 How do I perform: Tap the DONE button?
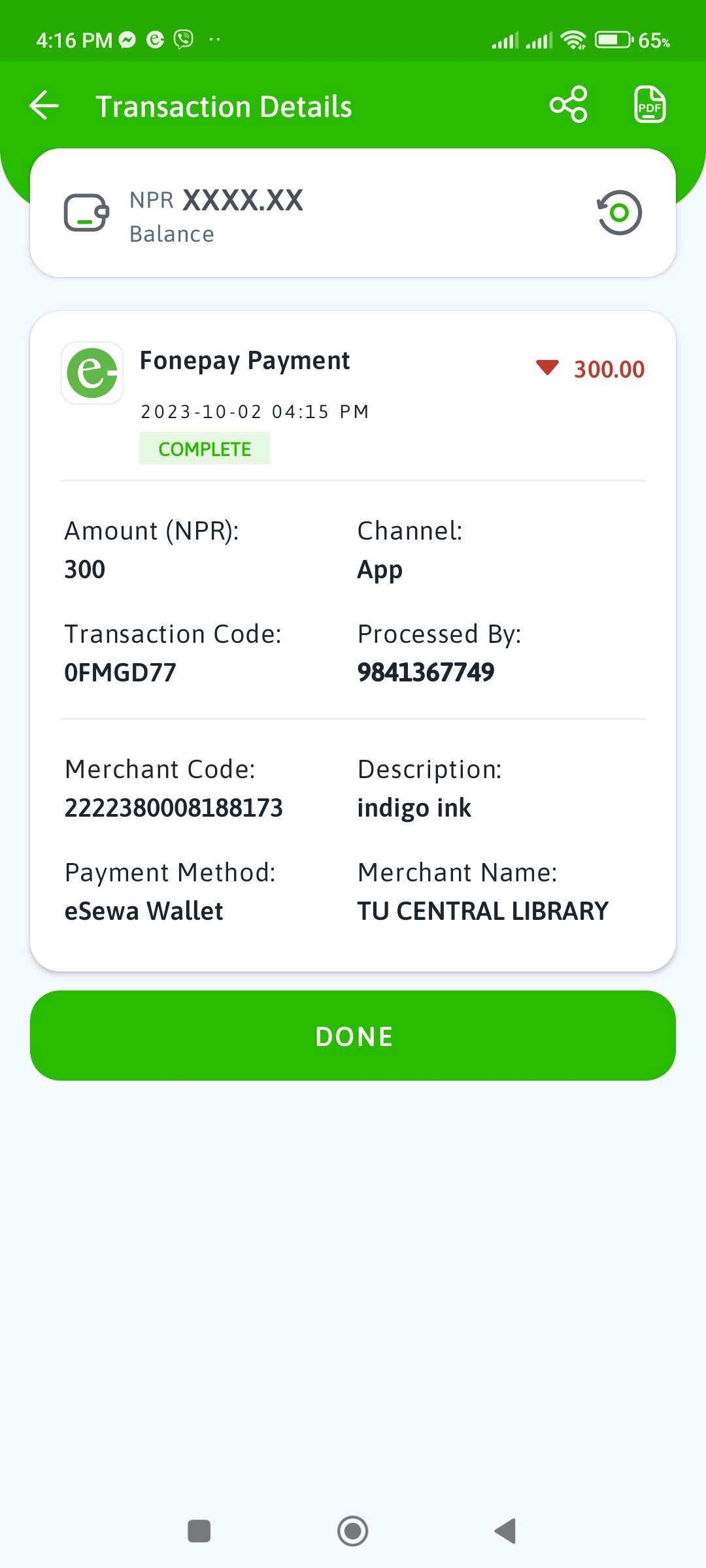point(353,1036)
